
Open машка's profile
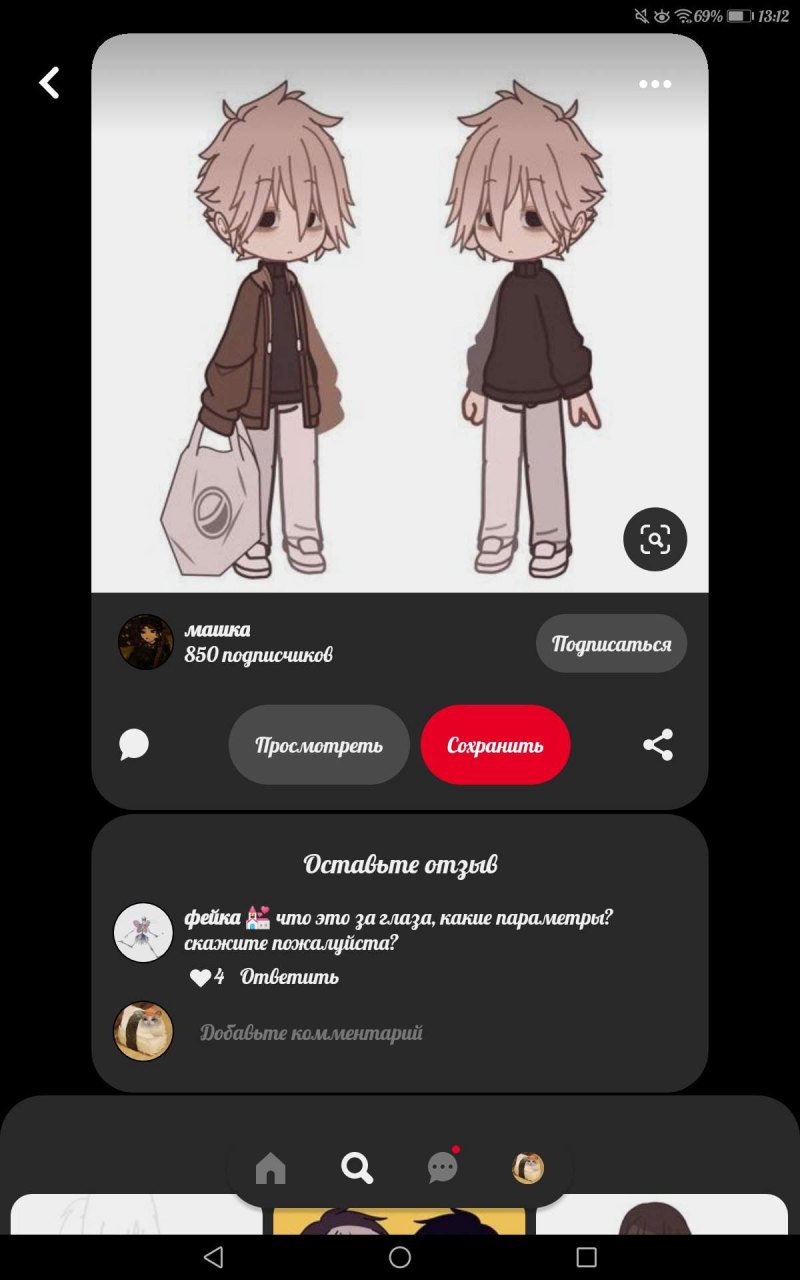[146, 642]
